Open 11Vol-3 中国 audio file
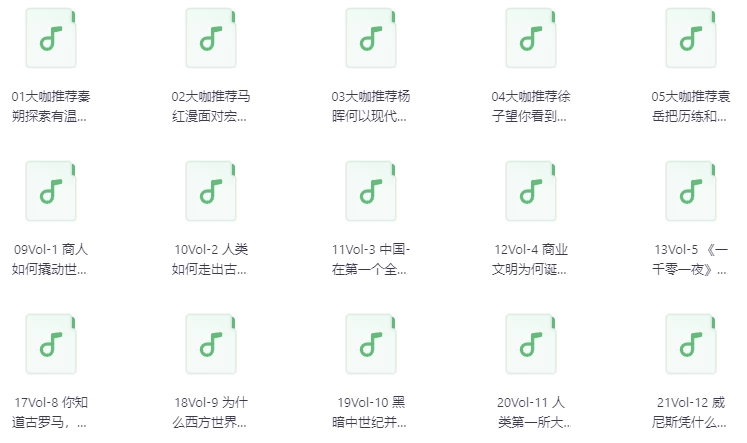The image size is (747, 443). click(x=370, y=190)
